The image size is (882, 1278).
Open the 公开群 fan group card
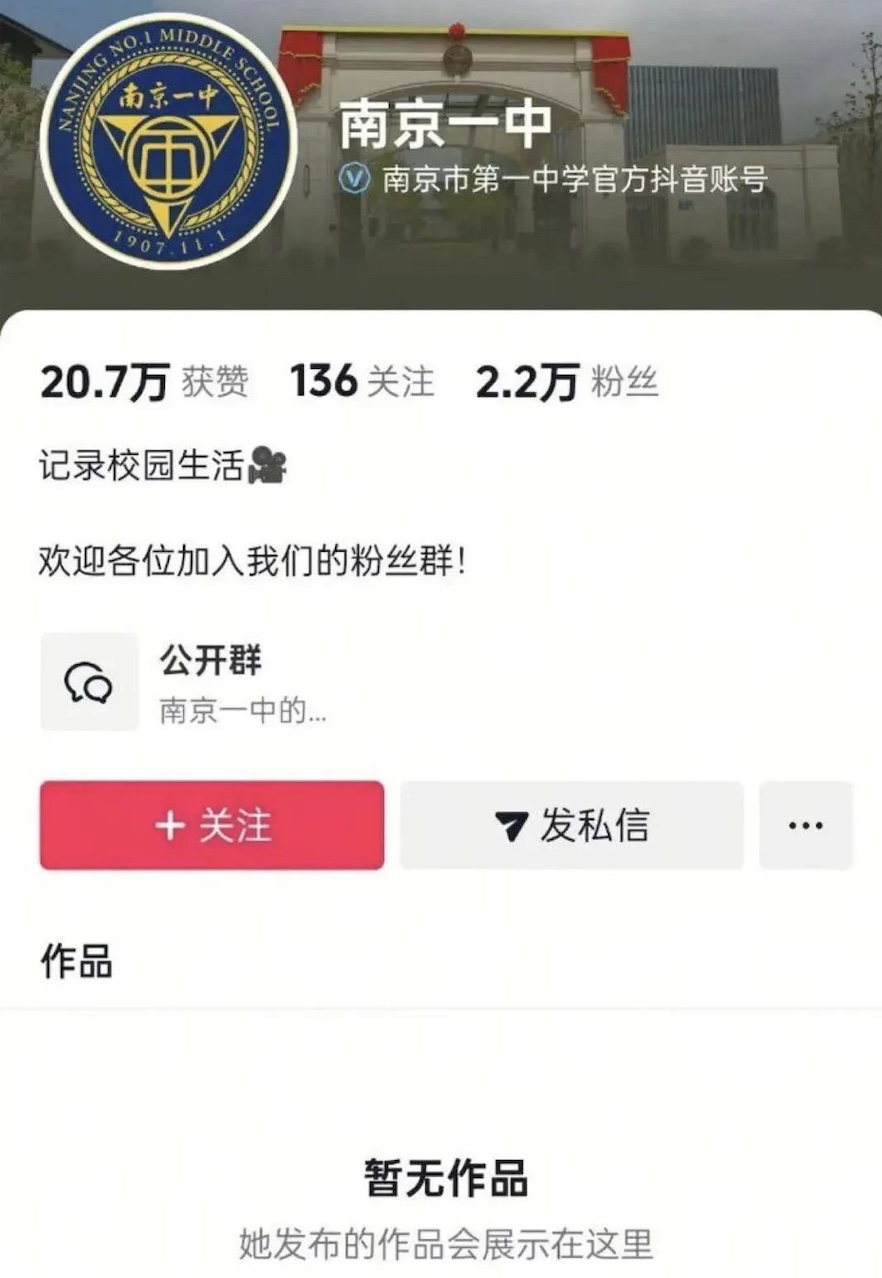point(185,683)
